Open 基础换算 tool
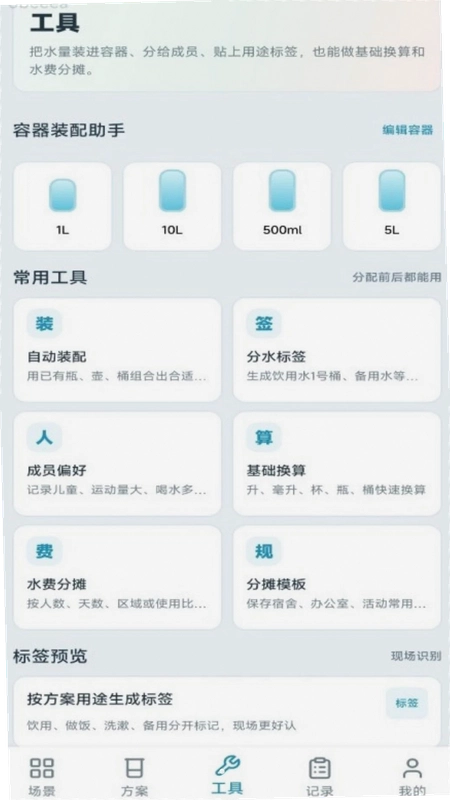The height and width of the screenshot is (800, 450). (x=337, y=464)
